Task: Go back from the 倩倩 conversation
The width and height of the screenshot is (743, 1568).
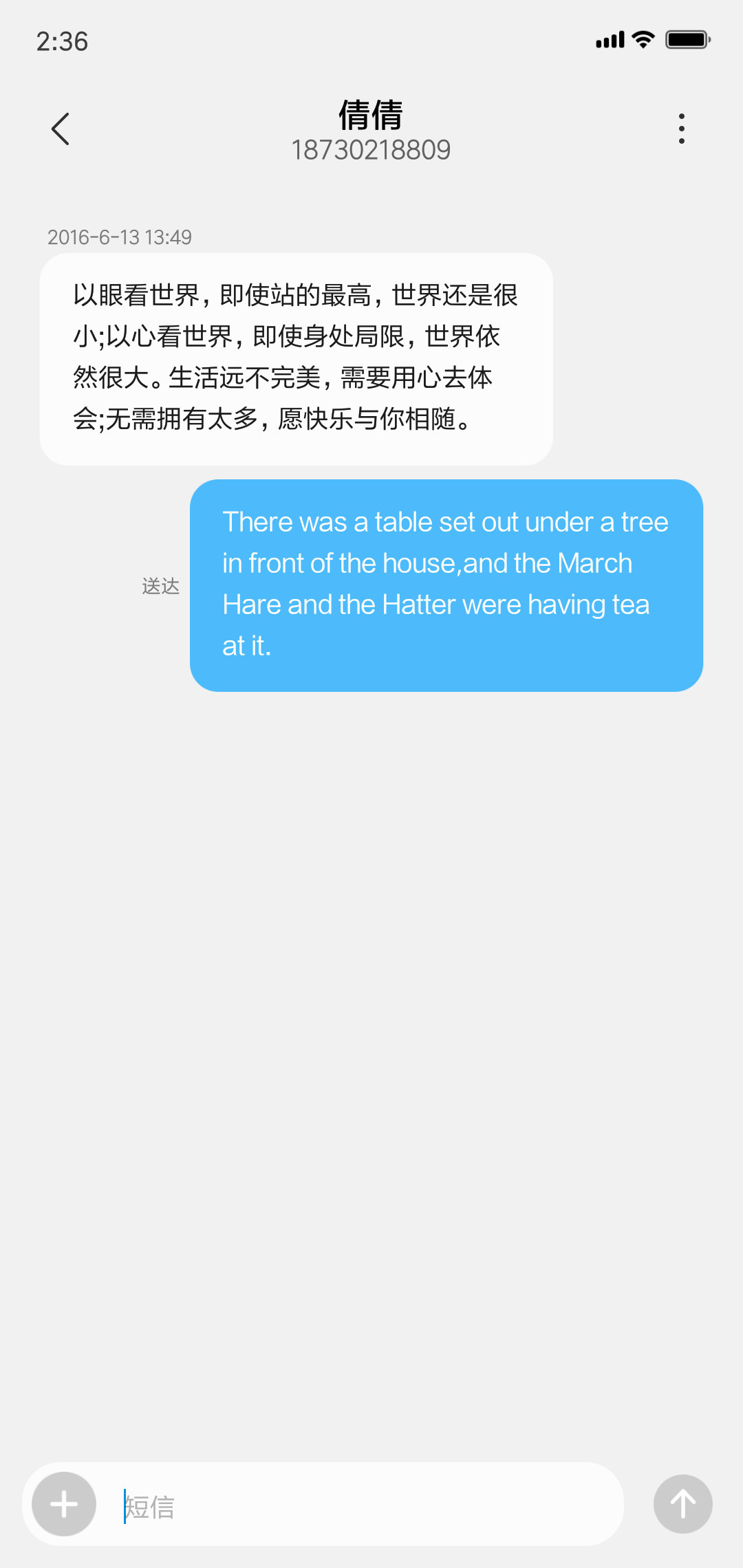Action: [x=61, y=129]
